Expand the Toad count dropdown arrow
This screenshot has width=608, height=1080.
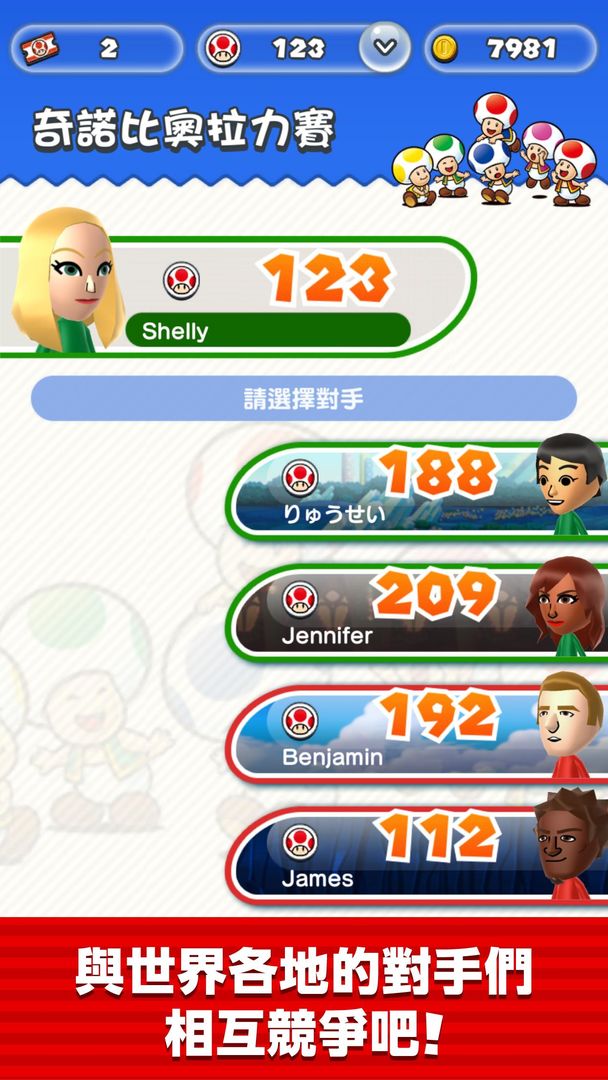point(385,48)
